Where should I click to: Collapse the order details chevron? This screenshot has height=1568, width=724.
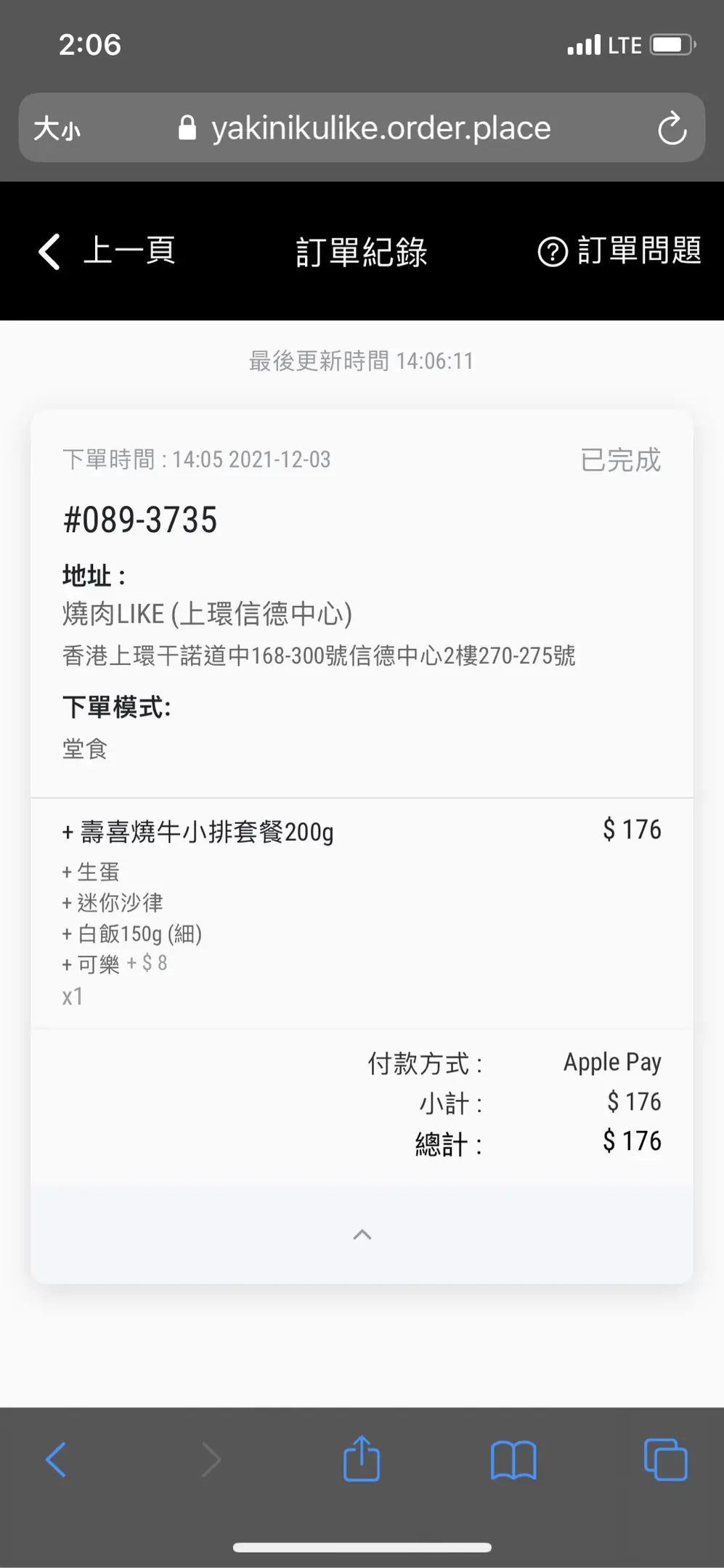click(x=362, y=1235)
